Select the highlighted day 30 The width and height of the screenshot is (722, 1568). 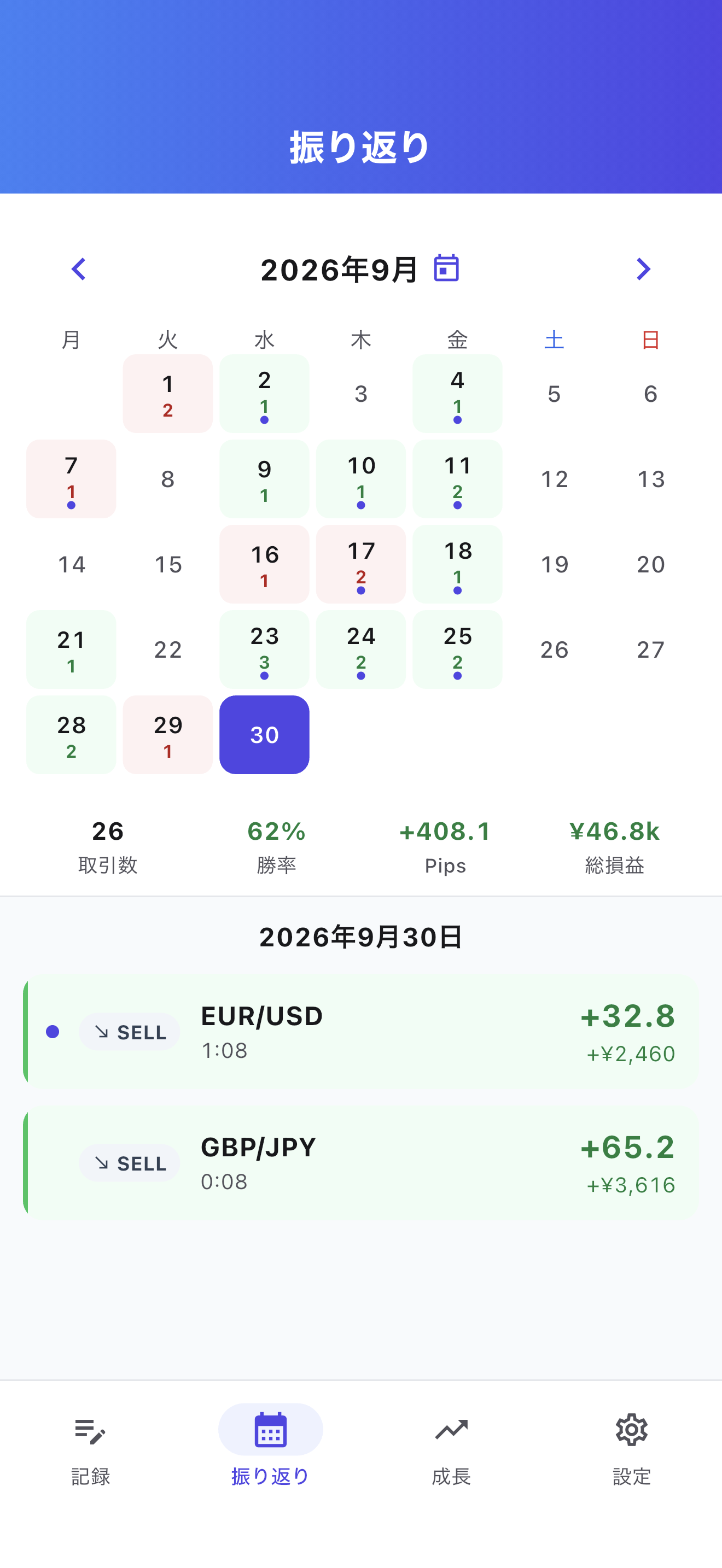(x=264, y=735)
